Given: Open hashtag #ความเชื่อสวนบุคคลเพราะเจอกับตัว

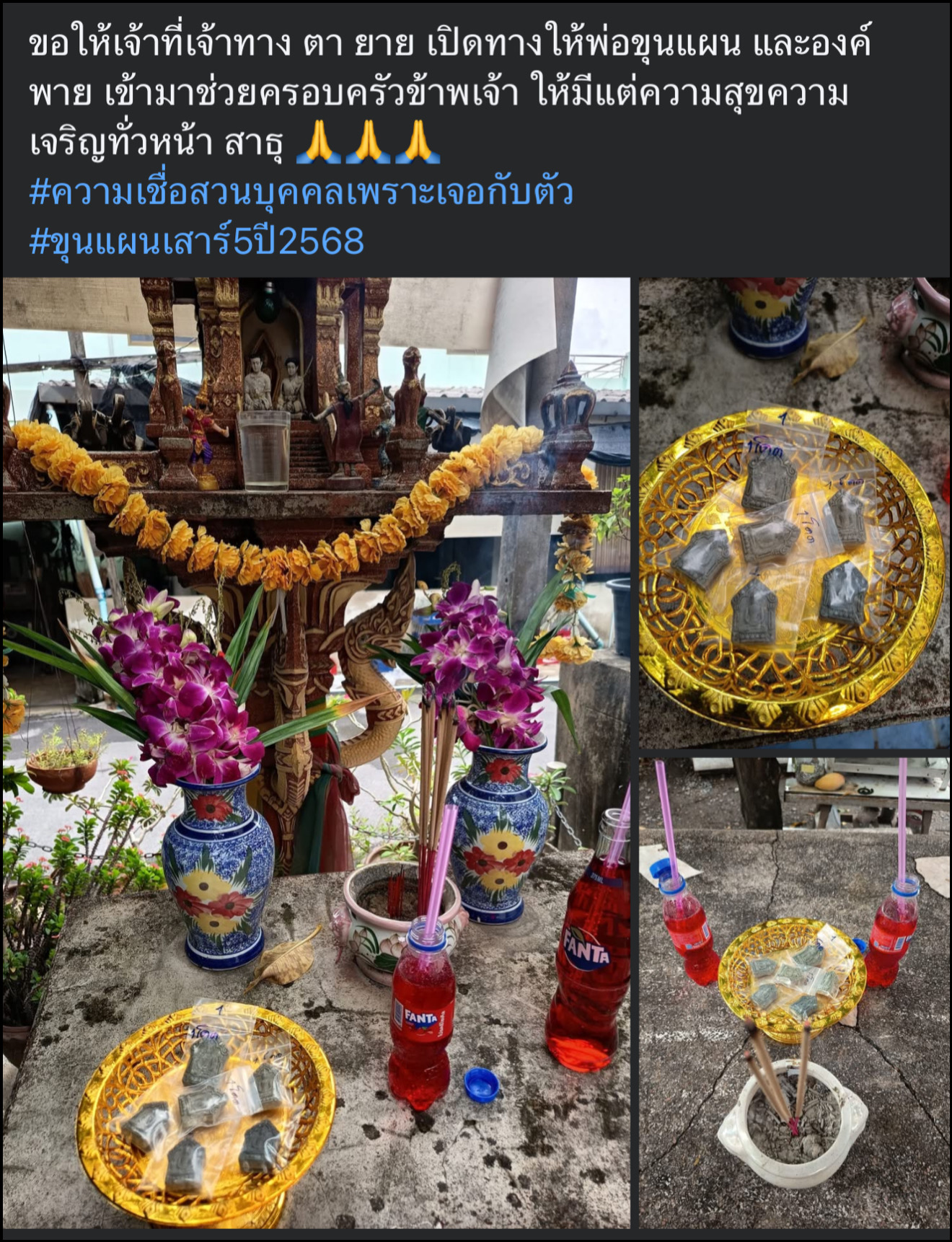Looking at the screenshot, I should tap(301, 193).
